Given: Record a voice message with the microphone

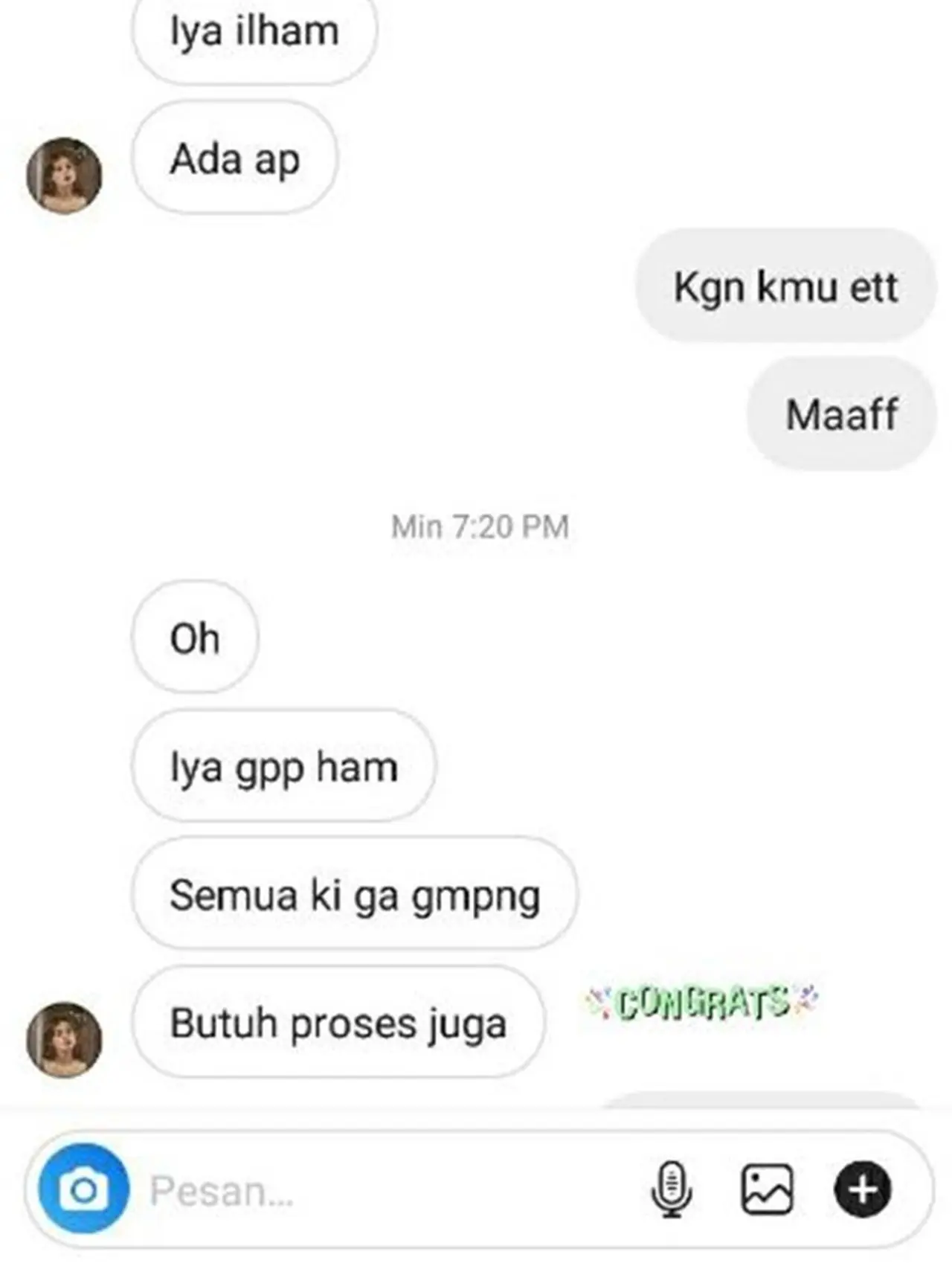Looking at the screenshot, I should 672,1189.
